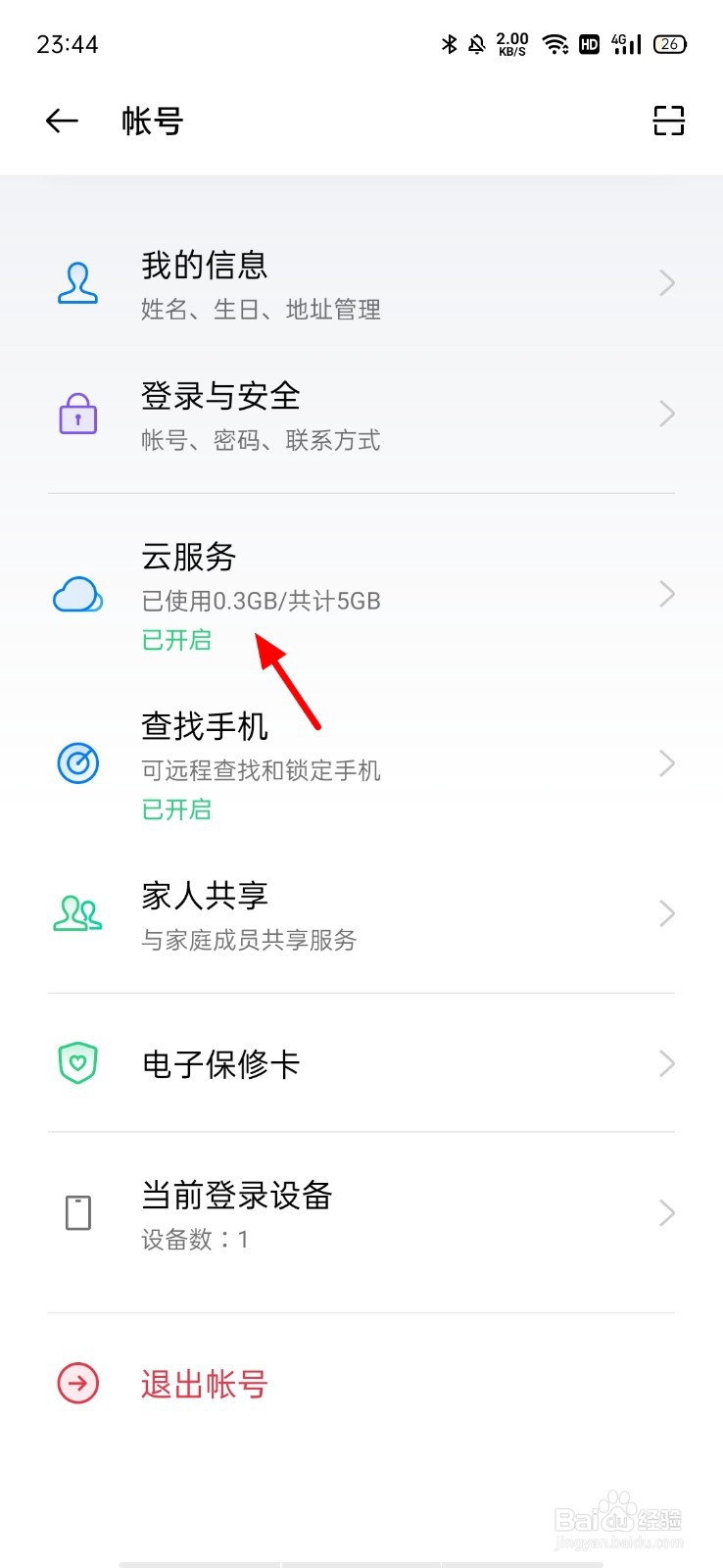Expand 我的信息 using its chevron
This screenshot has height=1568, width=723.
pyautogui.click(x=667, y=283)
